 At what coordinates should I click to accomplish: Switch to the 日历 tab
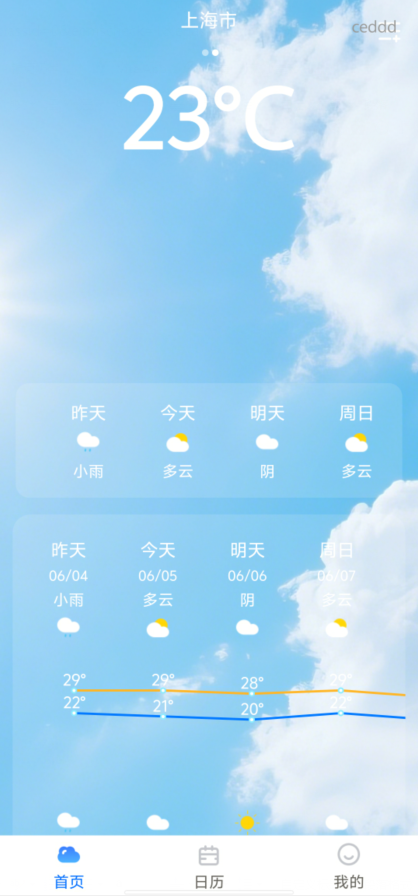point(209,867)
